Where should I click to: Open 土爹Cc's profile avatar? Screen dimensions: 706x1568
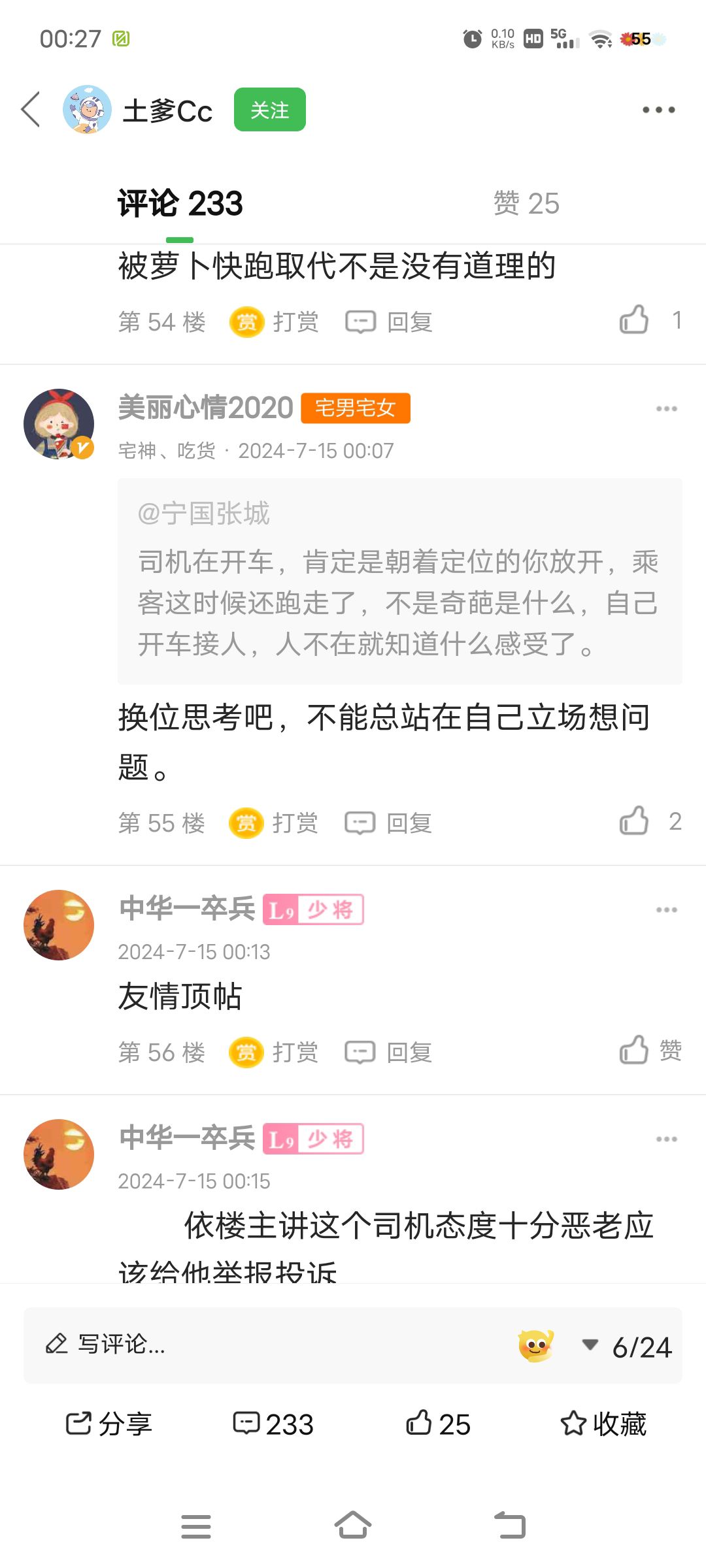87,109
